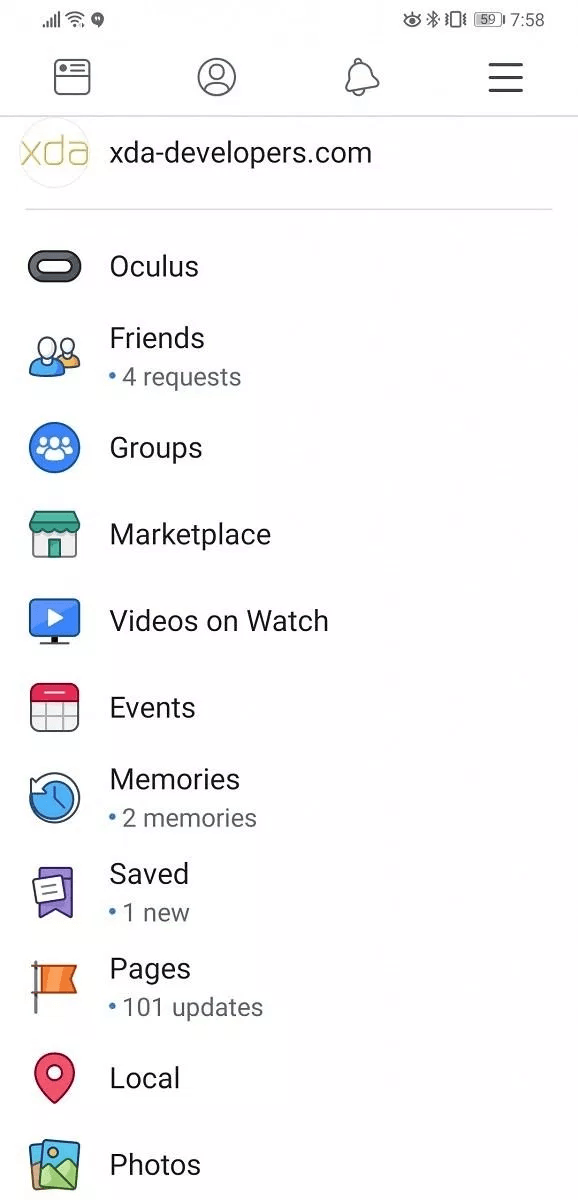
Task: Go to Groups
Action: point(289,448)
